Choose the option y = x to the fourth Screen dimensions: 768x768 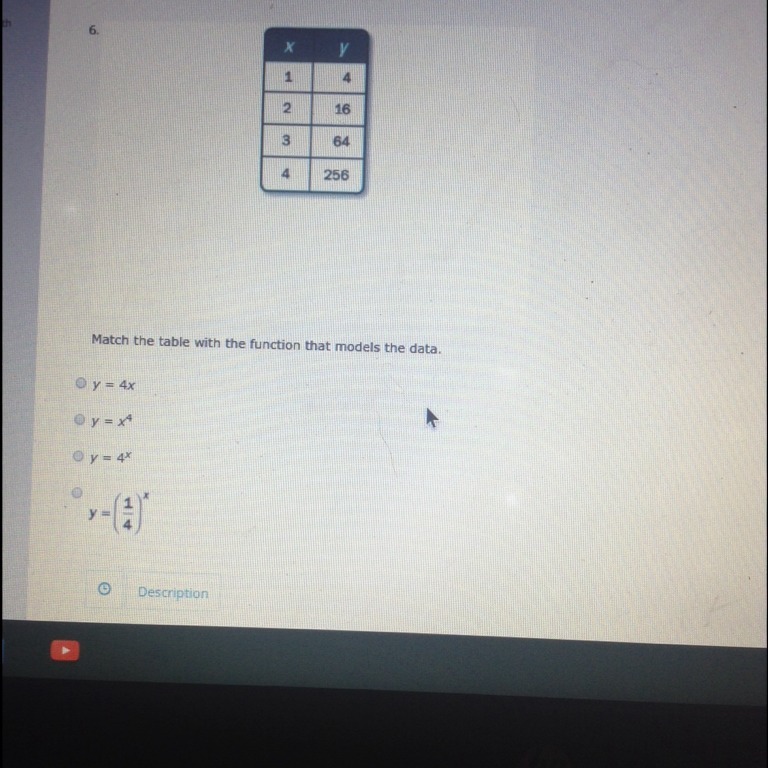(80, 420)
